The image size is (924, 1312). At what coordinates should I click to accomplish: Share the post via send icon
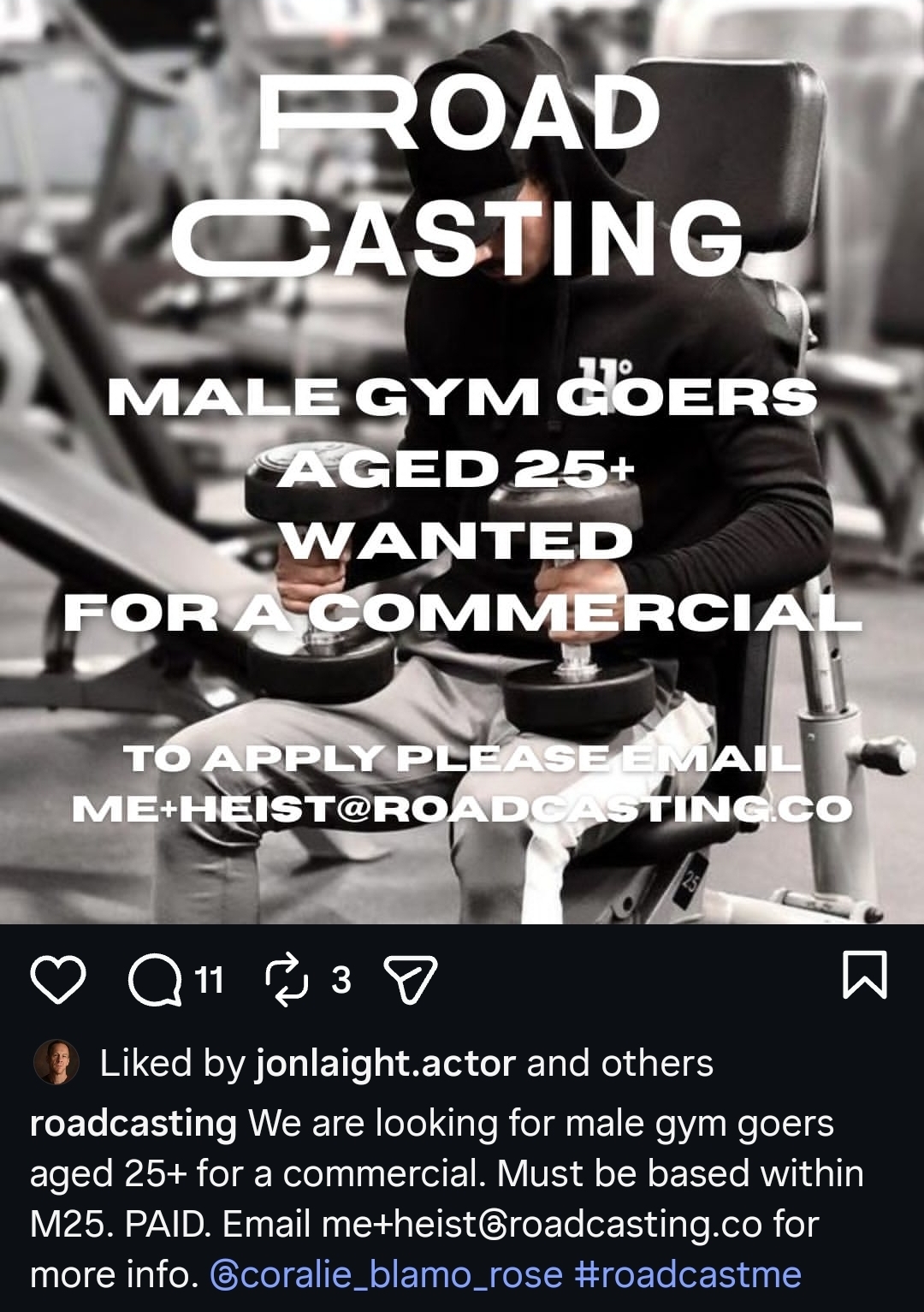pyautogui.click(x=411, y=979)
